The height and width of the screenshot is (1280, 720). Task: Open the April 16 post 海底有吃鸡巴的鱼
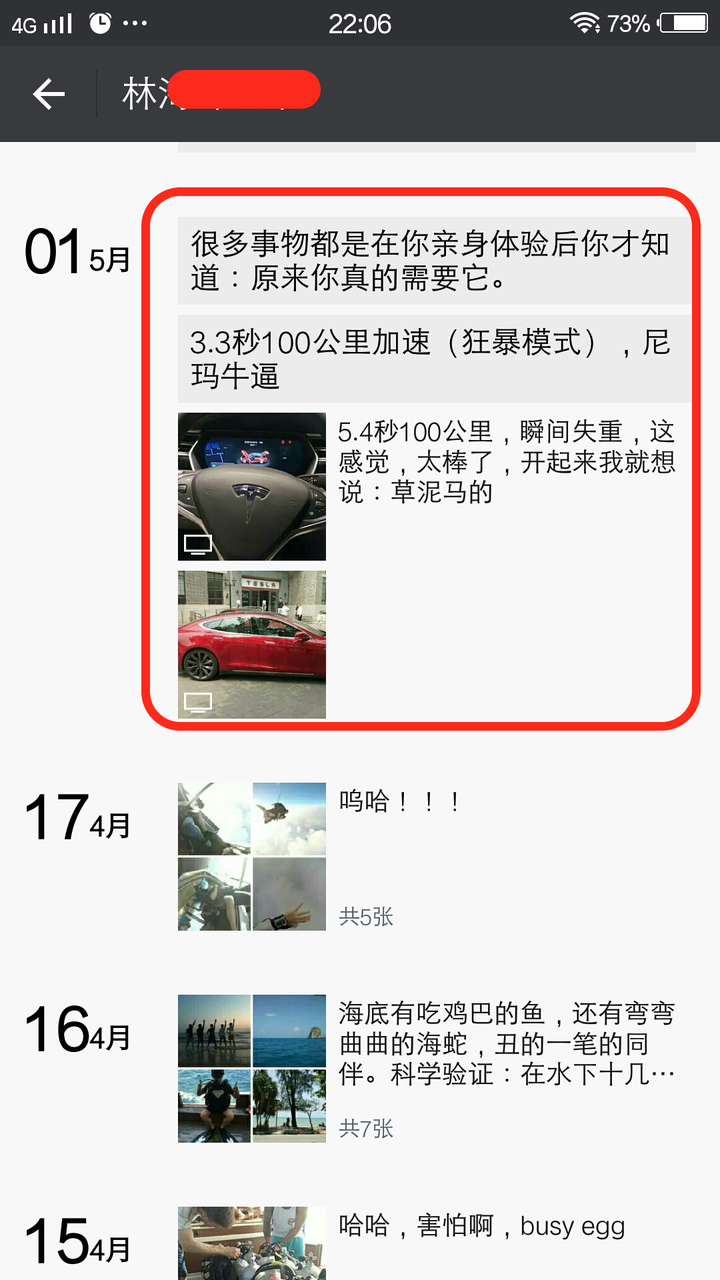[435, 1069]
